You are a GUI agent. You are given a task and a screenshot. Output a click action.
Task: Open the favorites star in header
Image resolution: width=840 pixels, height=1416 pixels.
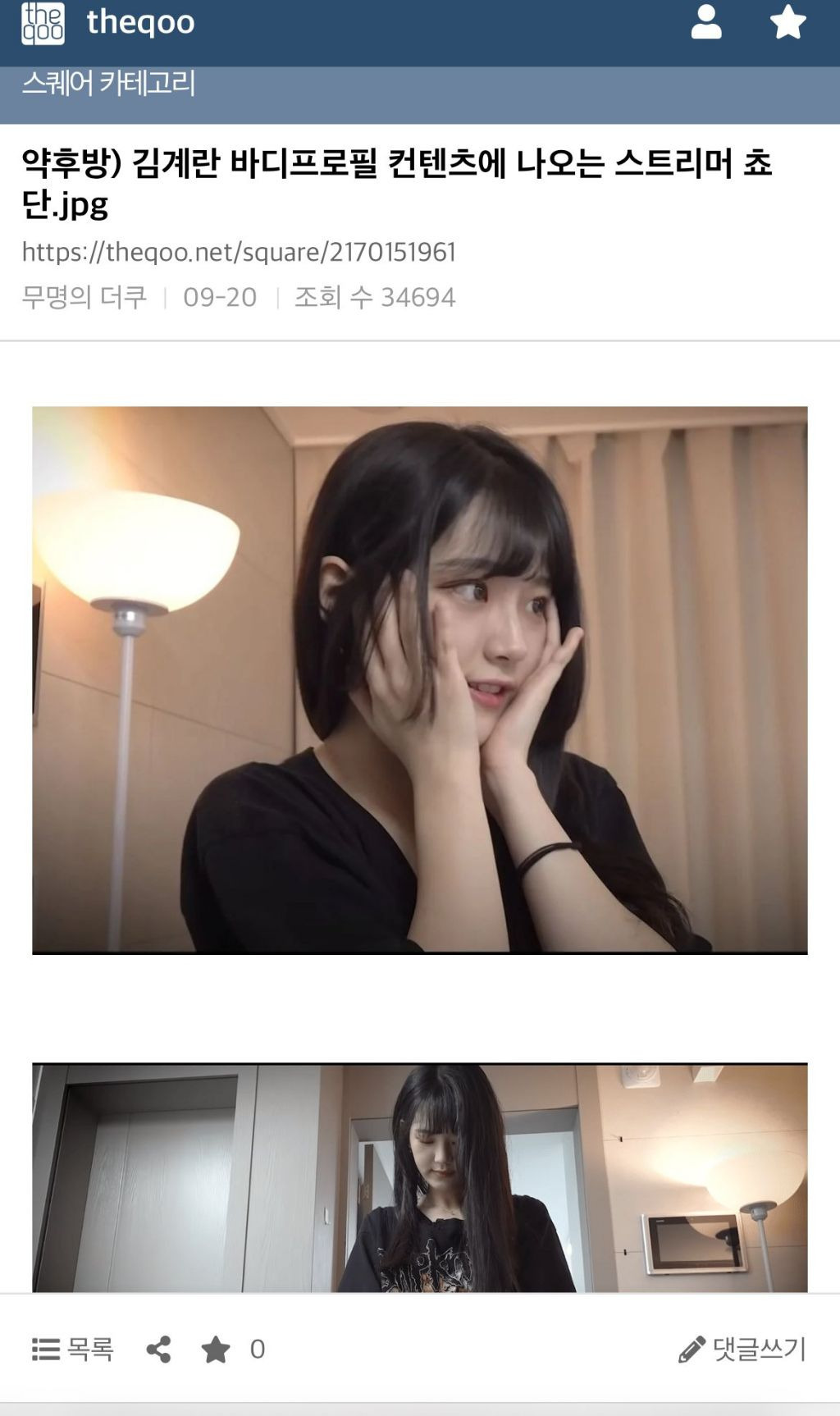787,22
